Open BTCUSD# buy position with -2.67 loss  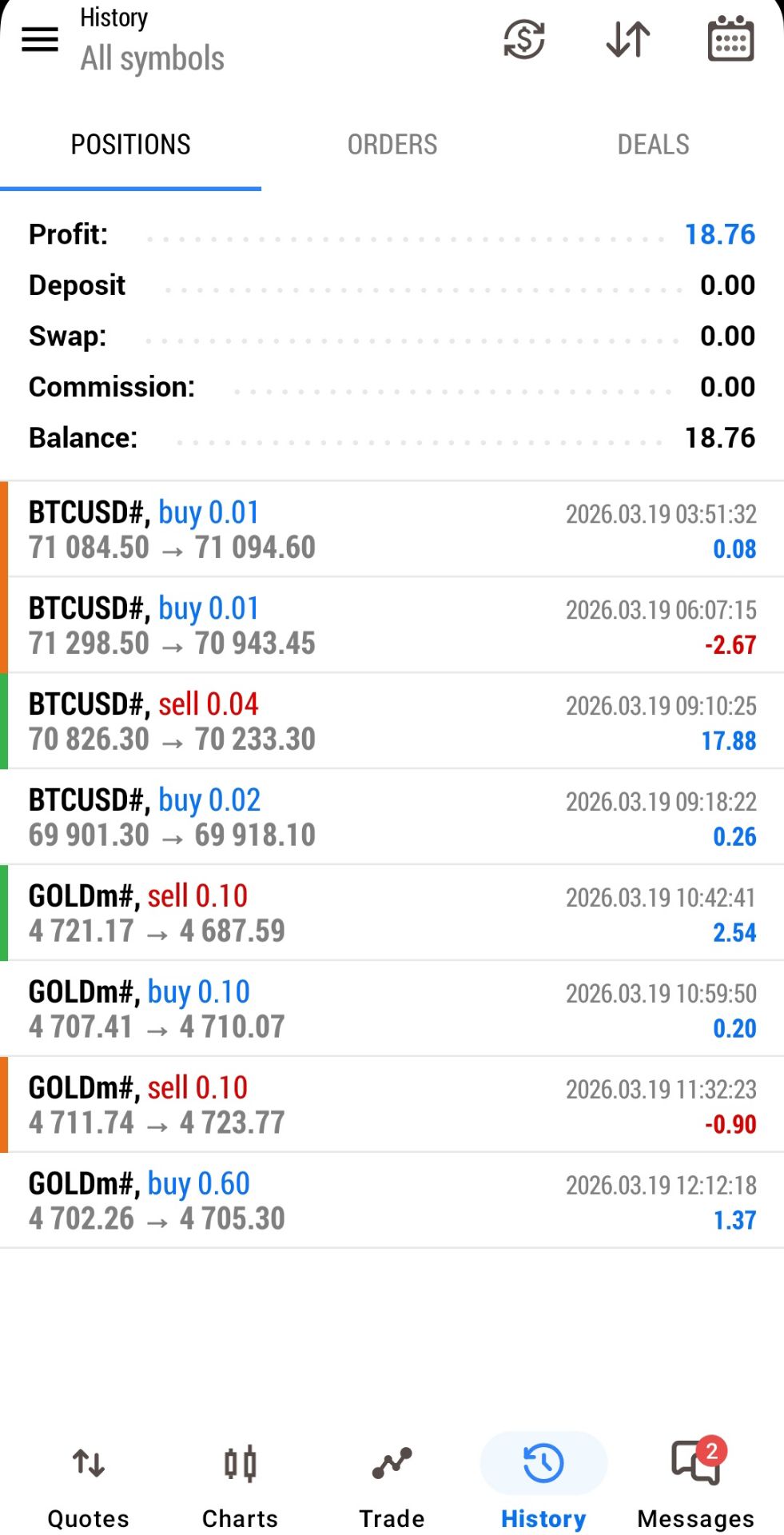tap(392, 625)
